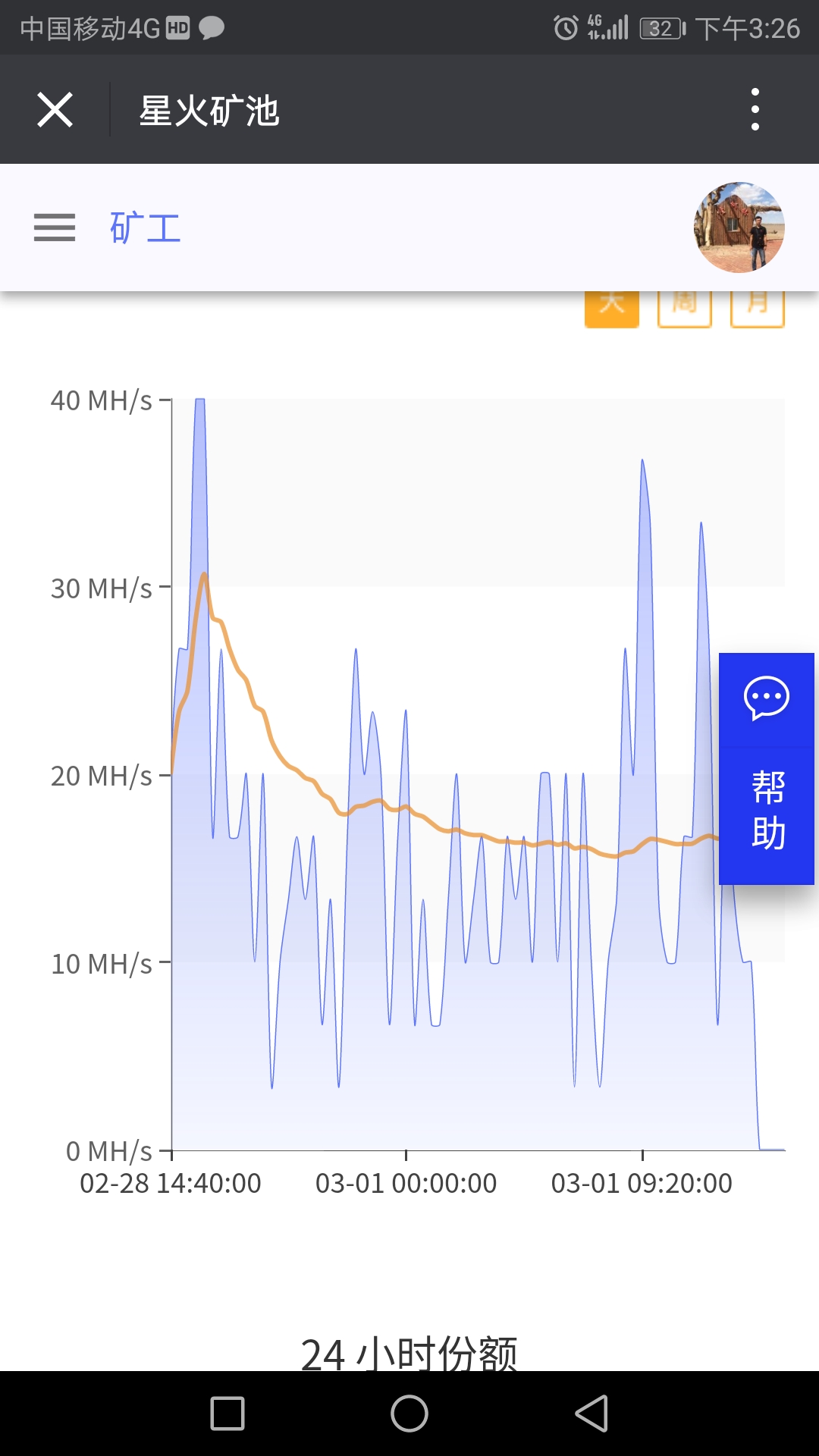This screenshot has height=1456, width=819.
Task: Open overflow dropdown at top right
Action: 755,108
